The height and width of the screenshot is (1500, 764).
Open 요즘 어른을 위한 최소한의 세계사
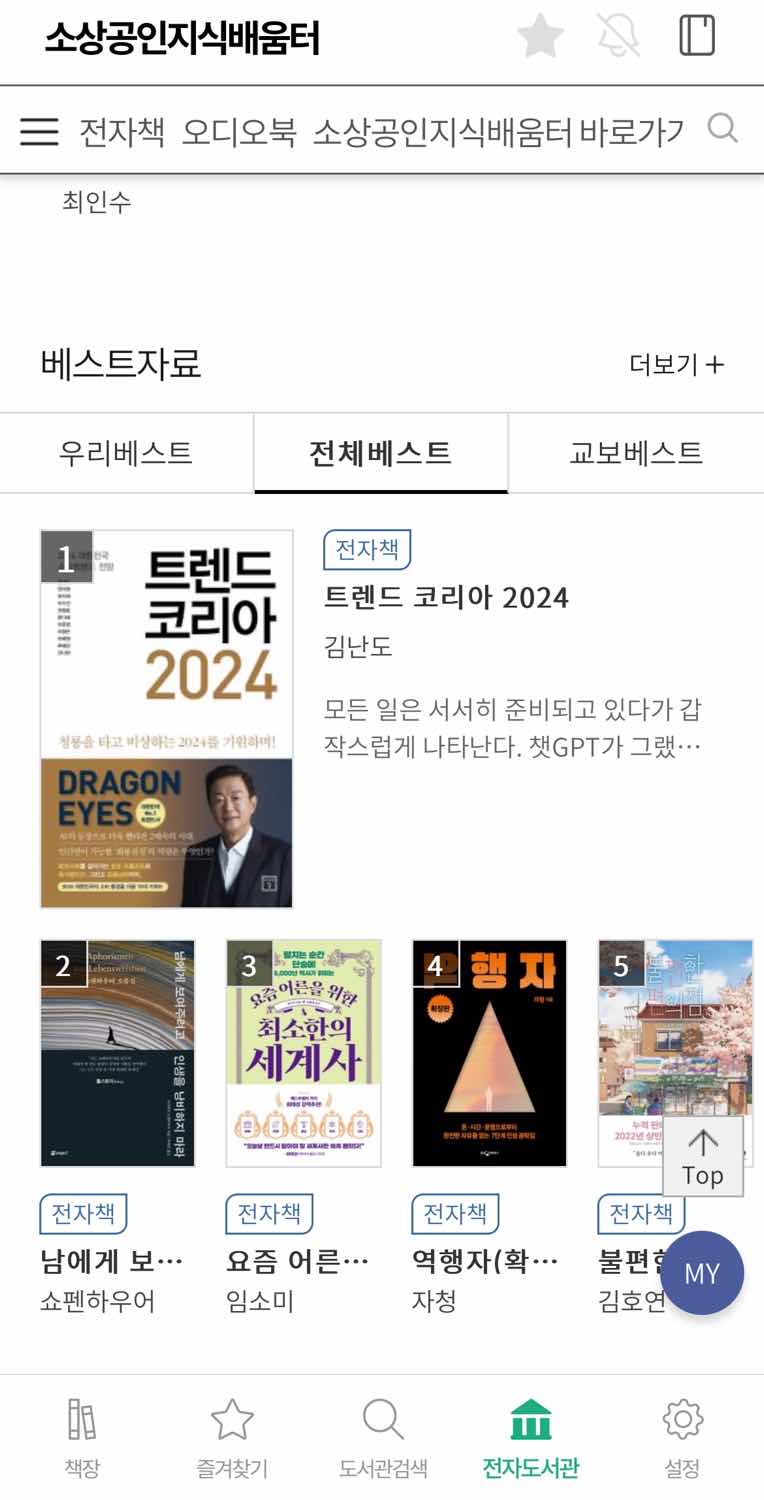(303, 1053)
